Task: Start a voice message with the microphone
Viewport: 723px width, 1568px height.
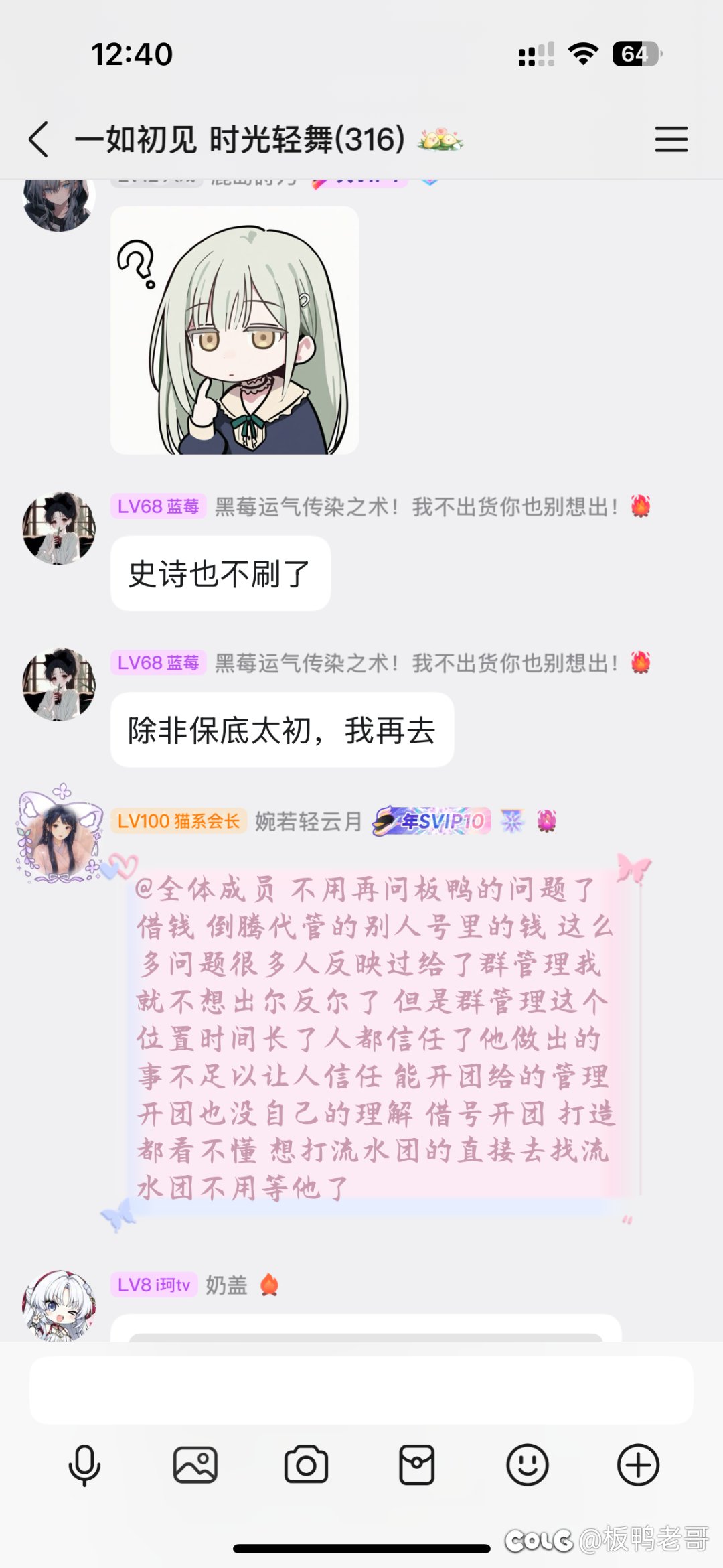Action: tap(84, 1466)
